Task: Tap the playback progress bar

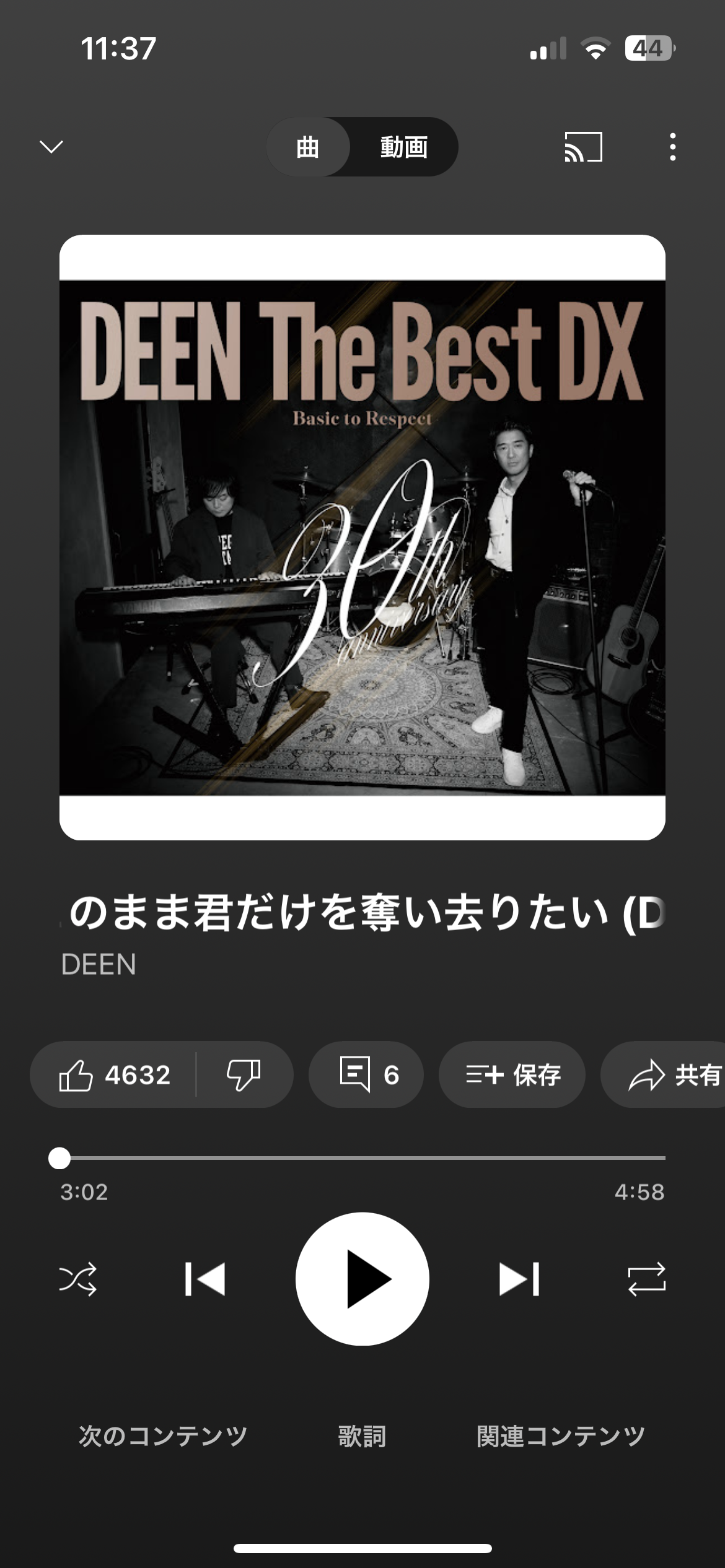Action: tap(362, 1157)
